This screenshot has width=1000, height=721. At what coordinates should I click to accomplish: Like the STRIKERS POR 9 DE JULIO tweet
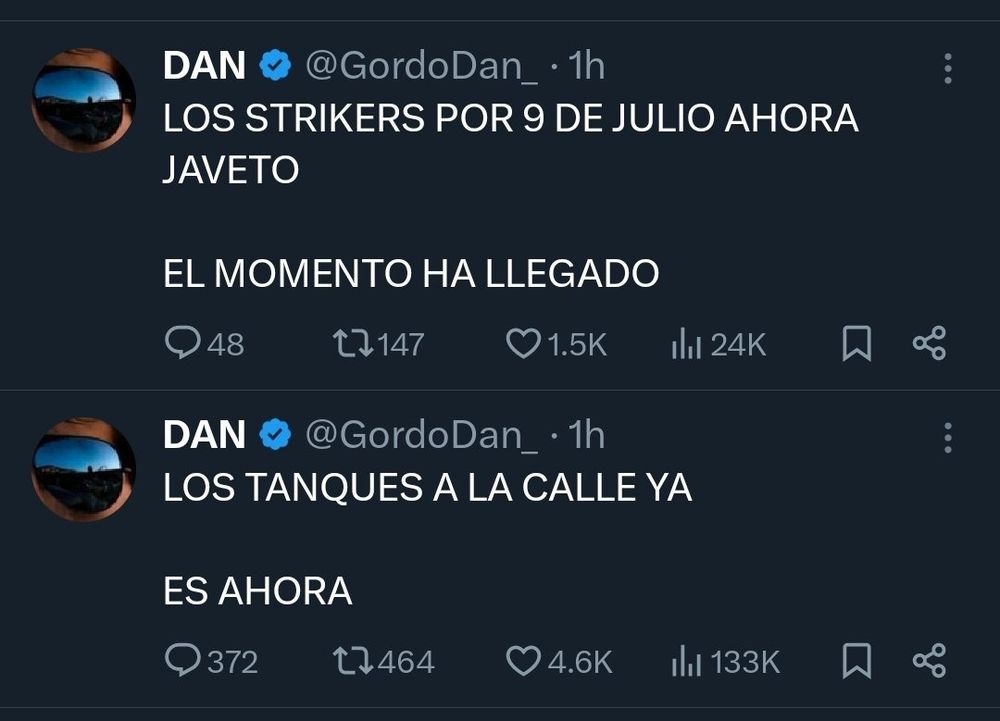[523, 344]
